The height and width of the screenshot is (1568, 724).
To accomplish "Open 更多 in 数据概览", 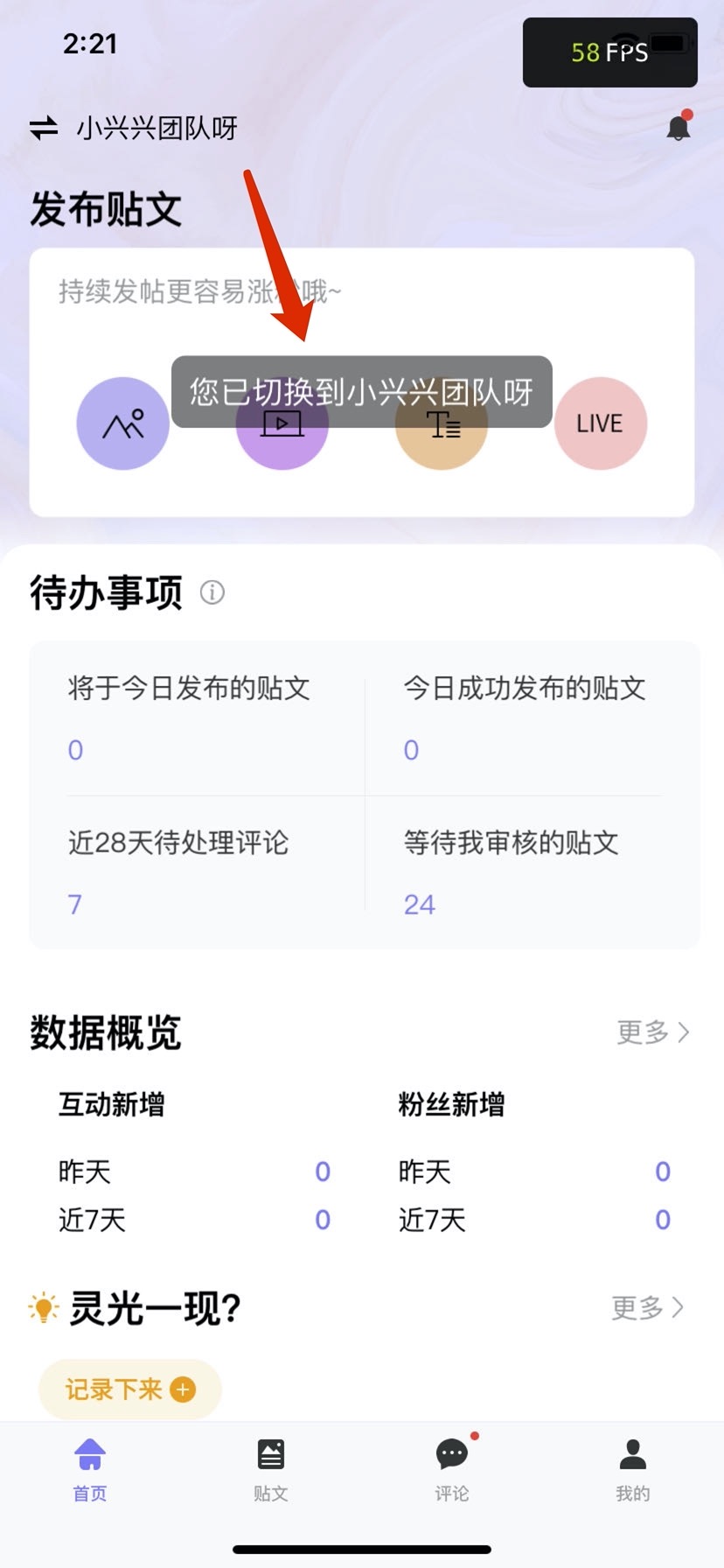I will [652, 1032].
